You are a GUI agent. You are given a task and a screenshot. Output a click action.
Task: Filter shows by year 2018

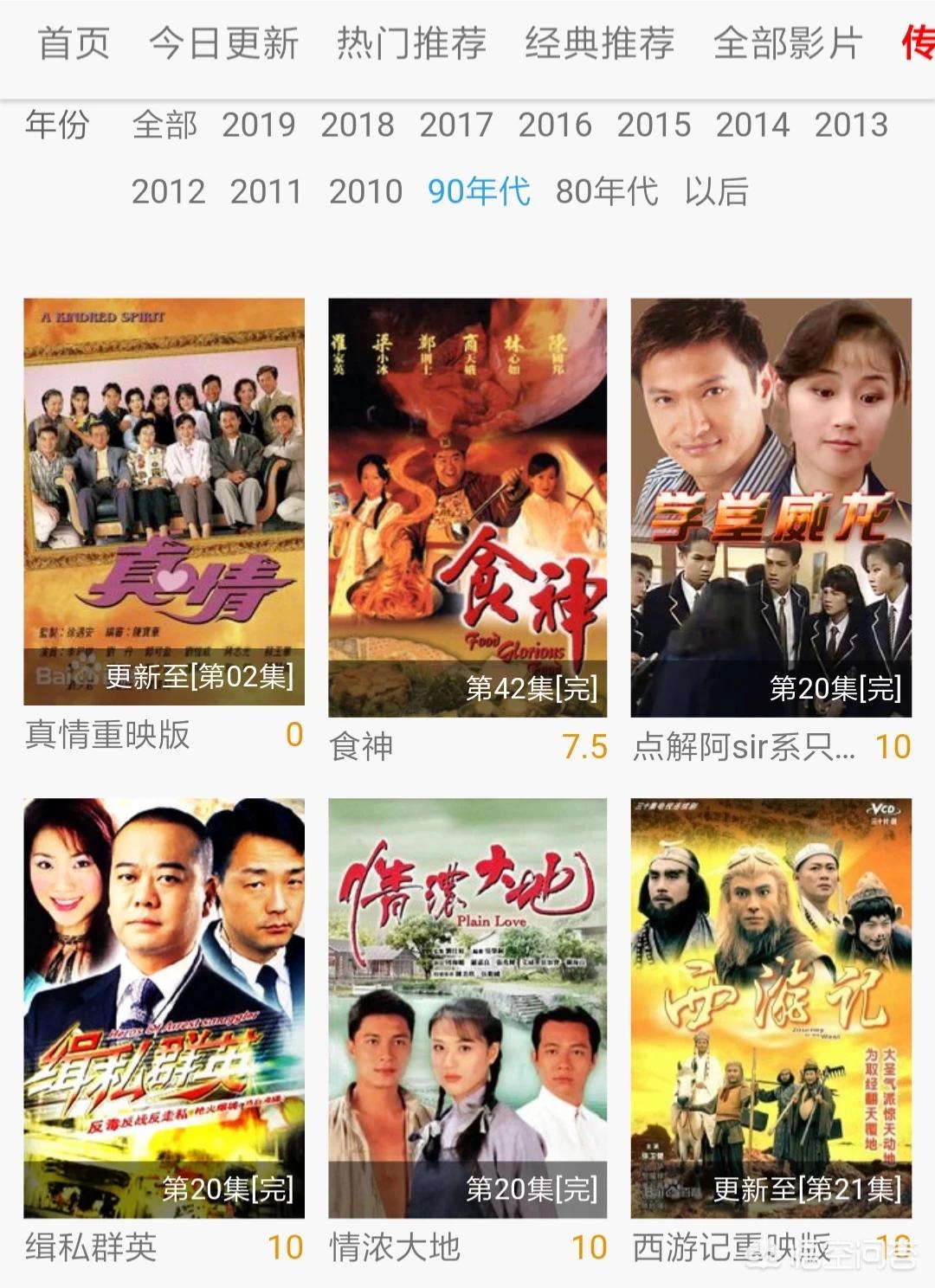(360, 125)
